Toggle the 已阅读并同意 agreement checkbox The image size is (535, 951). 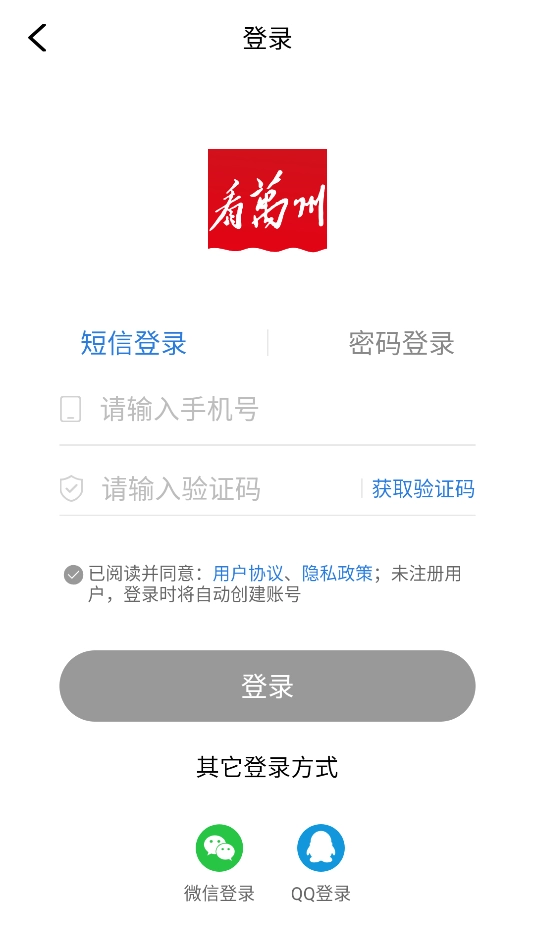pos(73,574)
